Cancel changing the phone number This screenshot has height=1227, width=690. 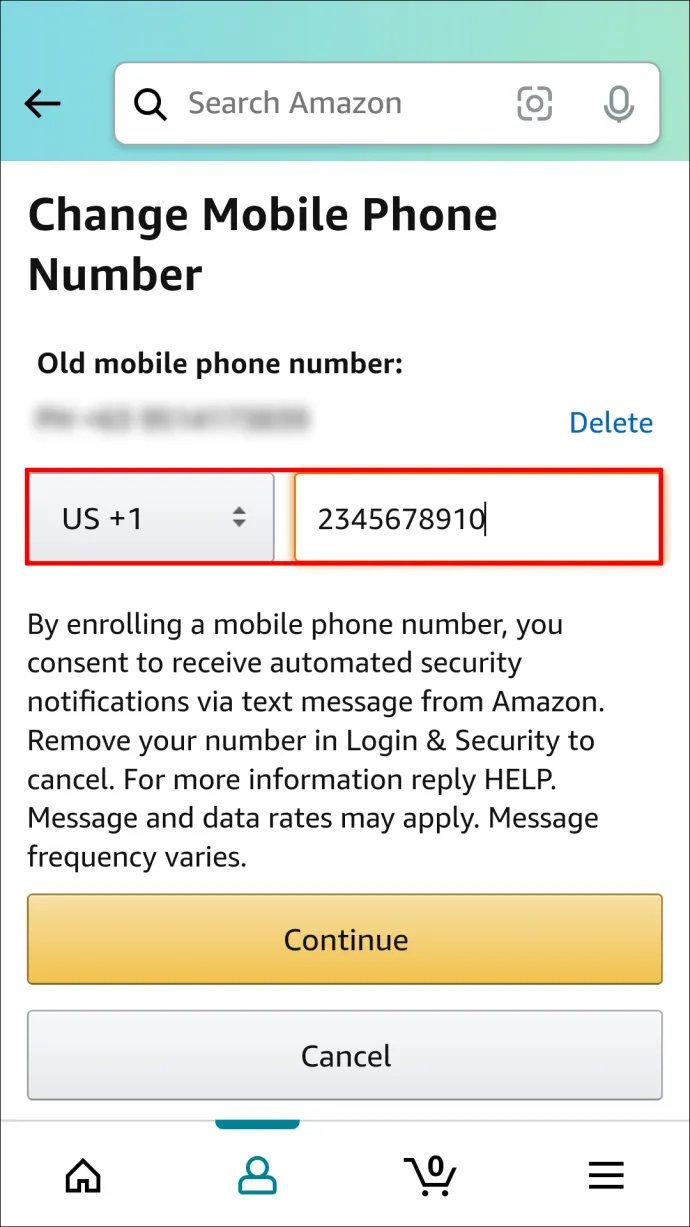(345, 1055)
